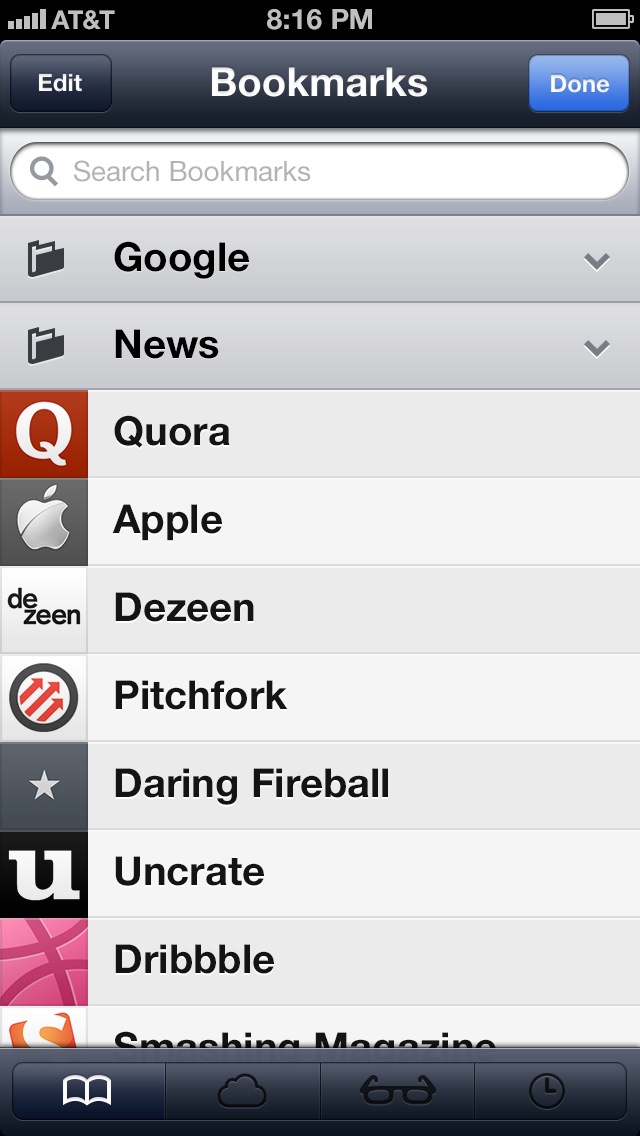640x1136 pixels.
Task: Switch to the cloud tabs tab
Action: 242,1092
